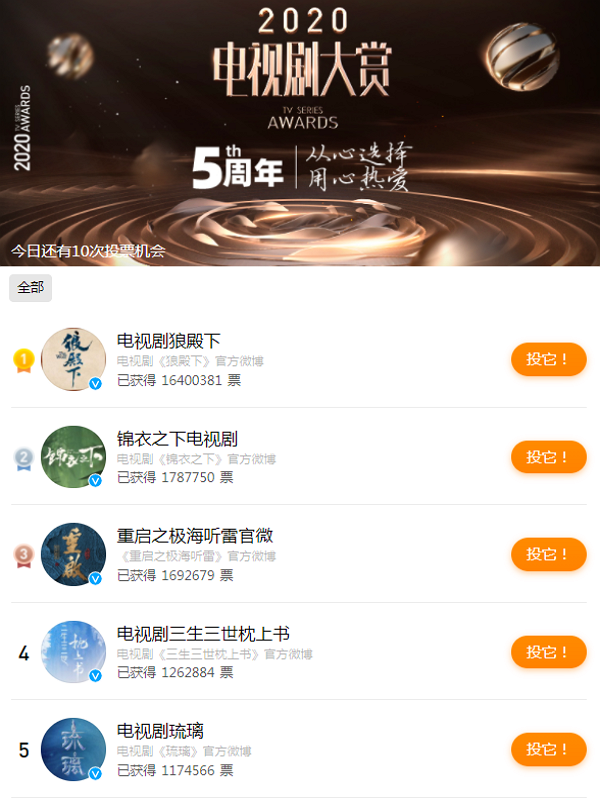Open 电视剧狼殿下 profile avatar
The height and width of the screenshot is (800, 600).
73,359
